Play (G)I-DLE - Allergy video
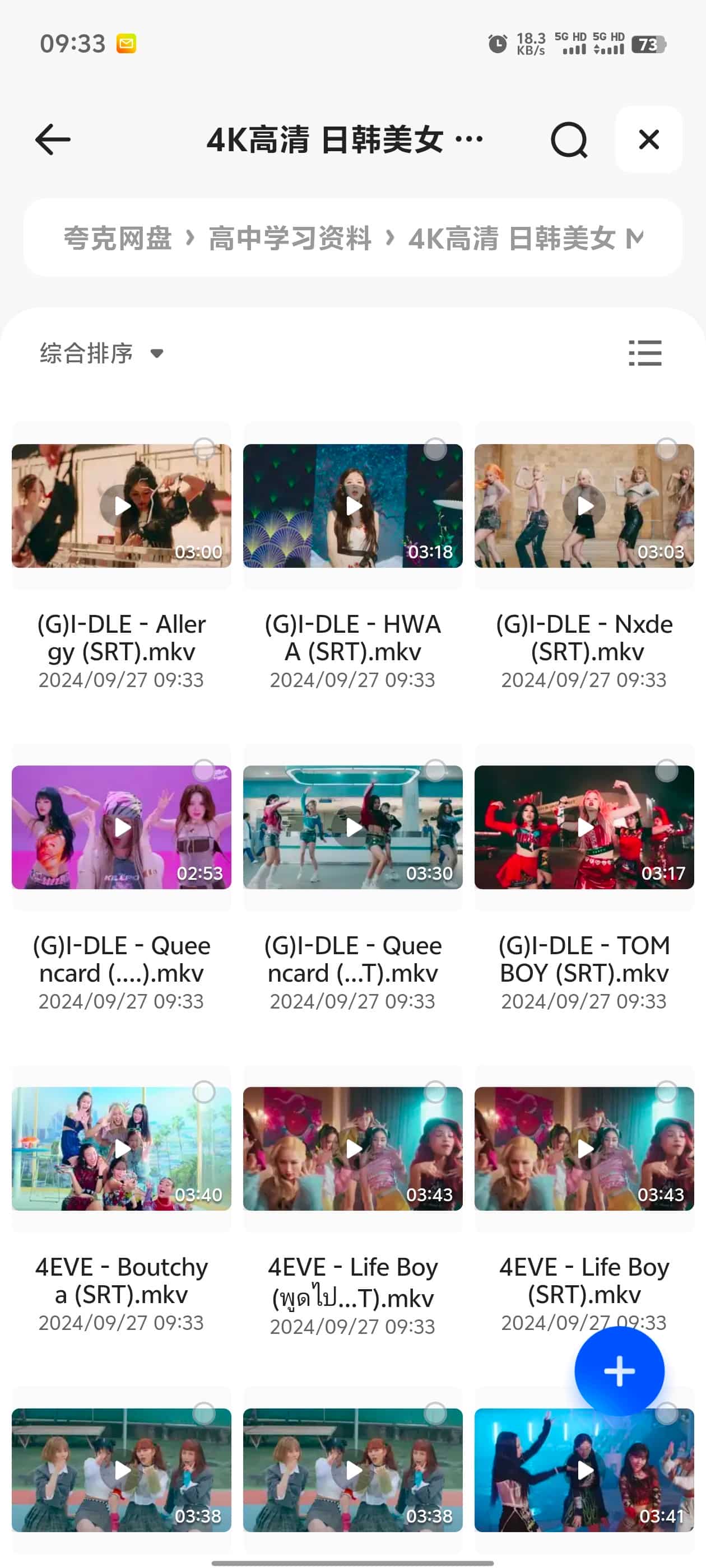 point(122,506)
